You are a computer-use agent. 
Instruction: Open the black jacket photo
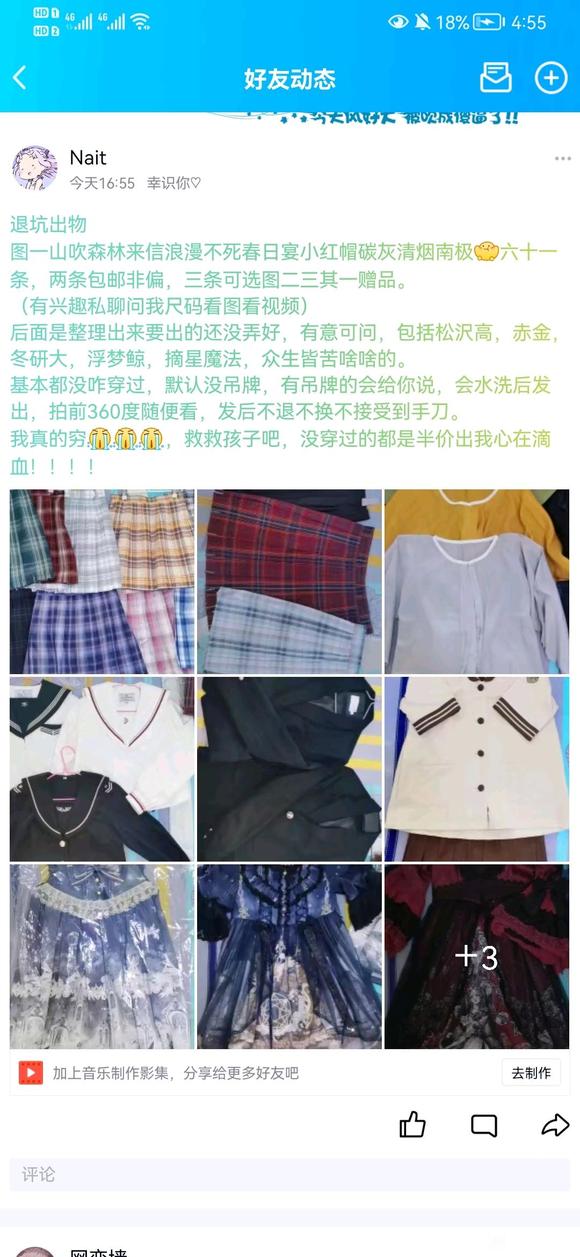click(289, 769)
